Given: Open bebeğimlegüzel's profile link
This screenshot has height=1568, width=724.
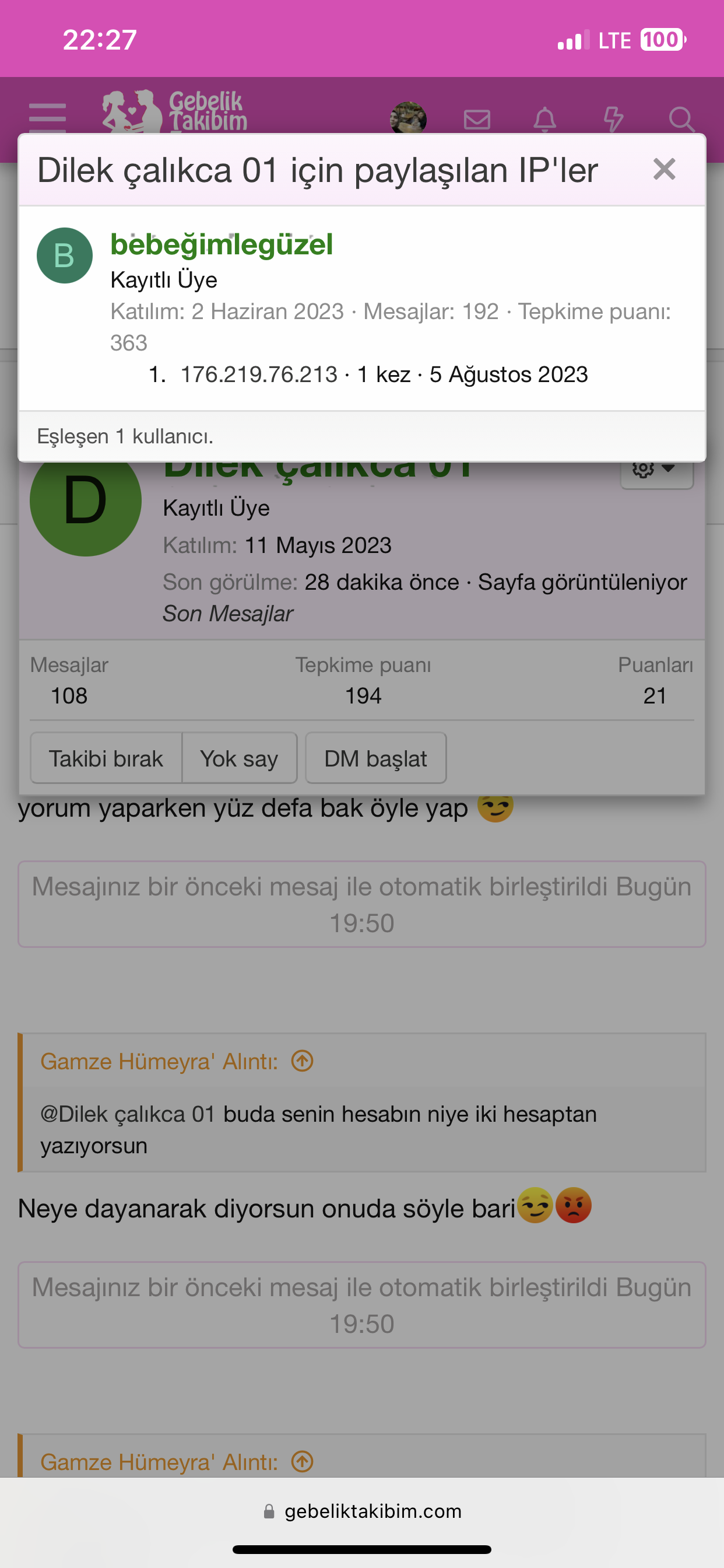Looking at the screenshot, I should click(222, 244).
